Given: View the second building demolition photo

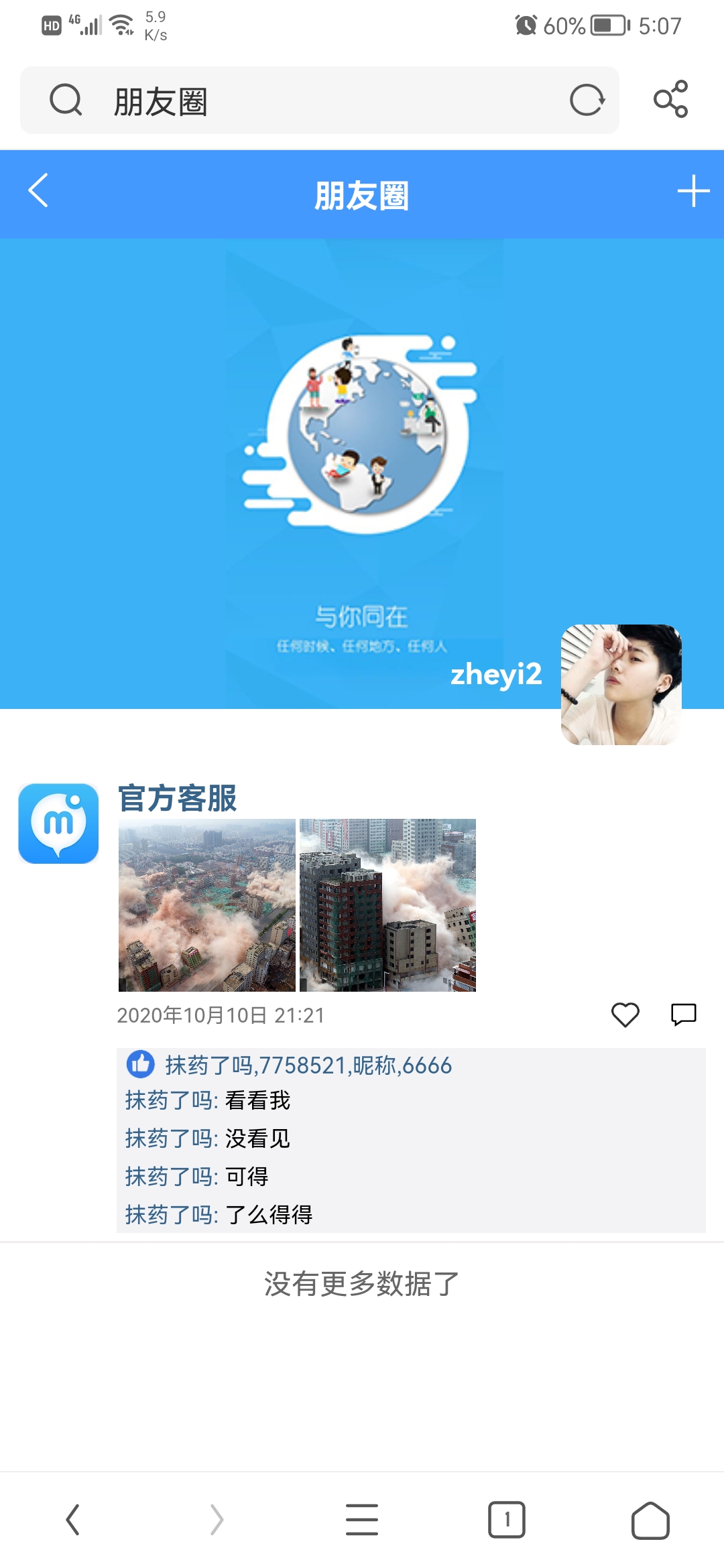Looking at the screenshot, I should 387,905.
